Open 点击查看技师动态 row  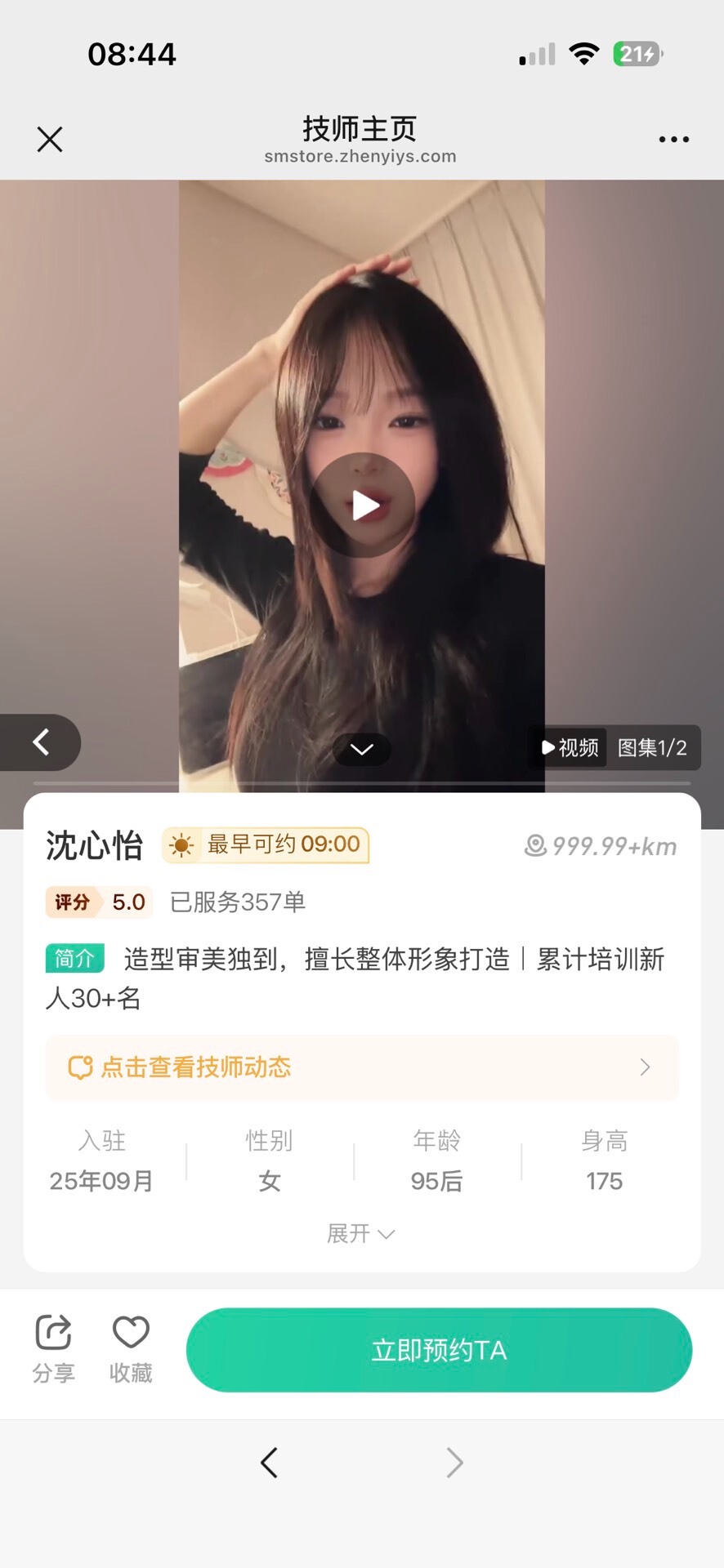pyautogui.click(x=362, y=1067)
